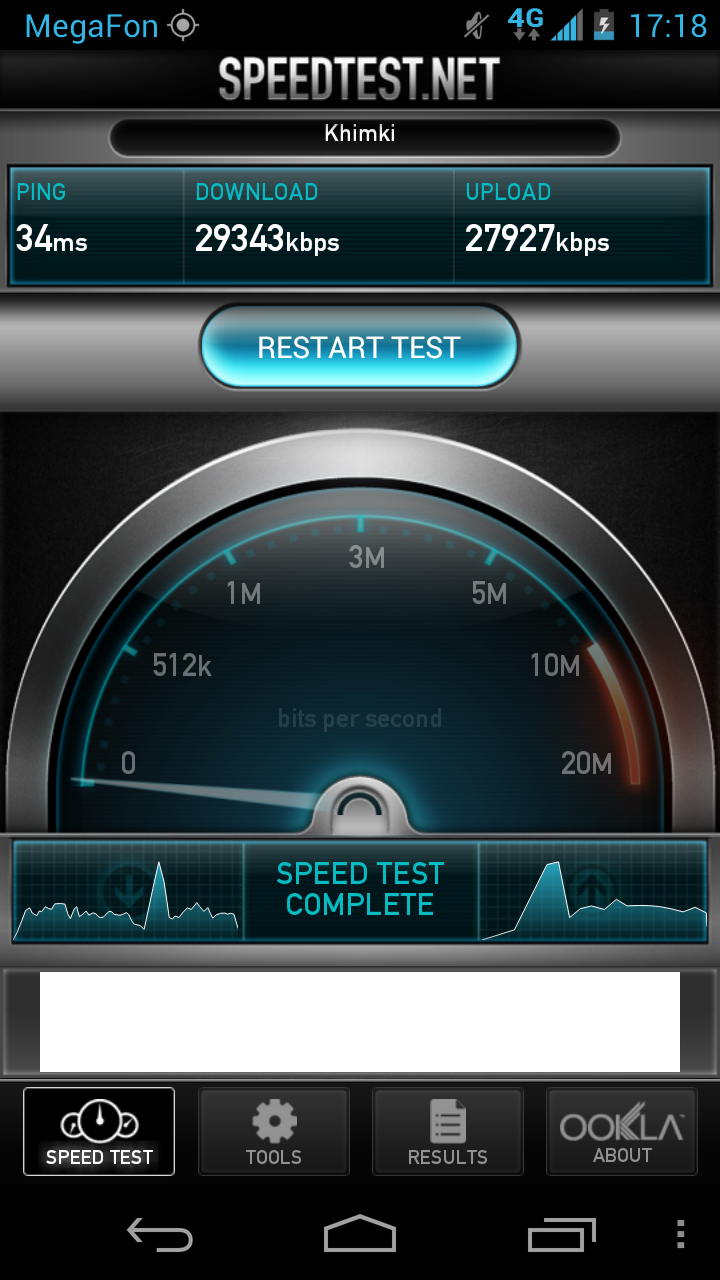This screenshot has height=1280, width=720.
Task: Open the Results tab
Action: 447,1131
